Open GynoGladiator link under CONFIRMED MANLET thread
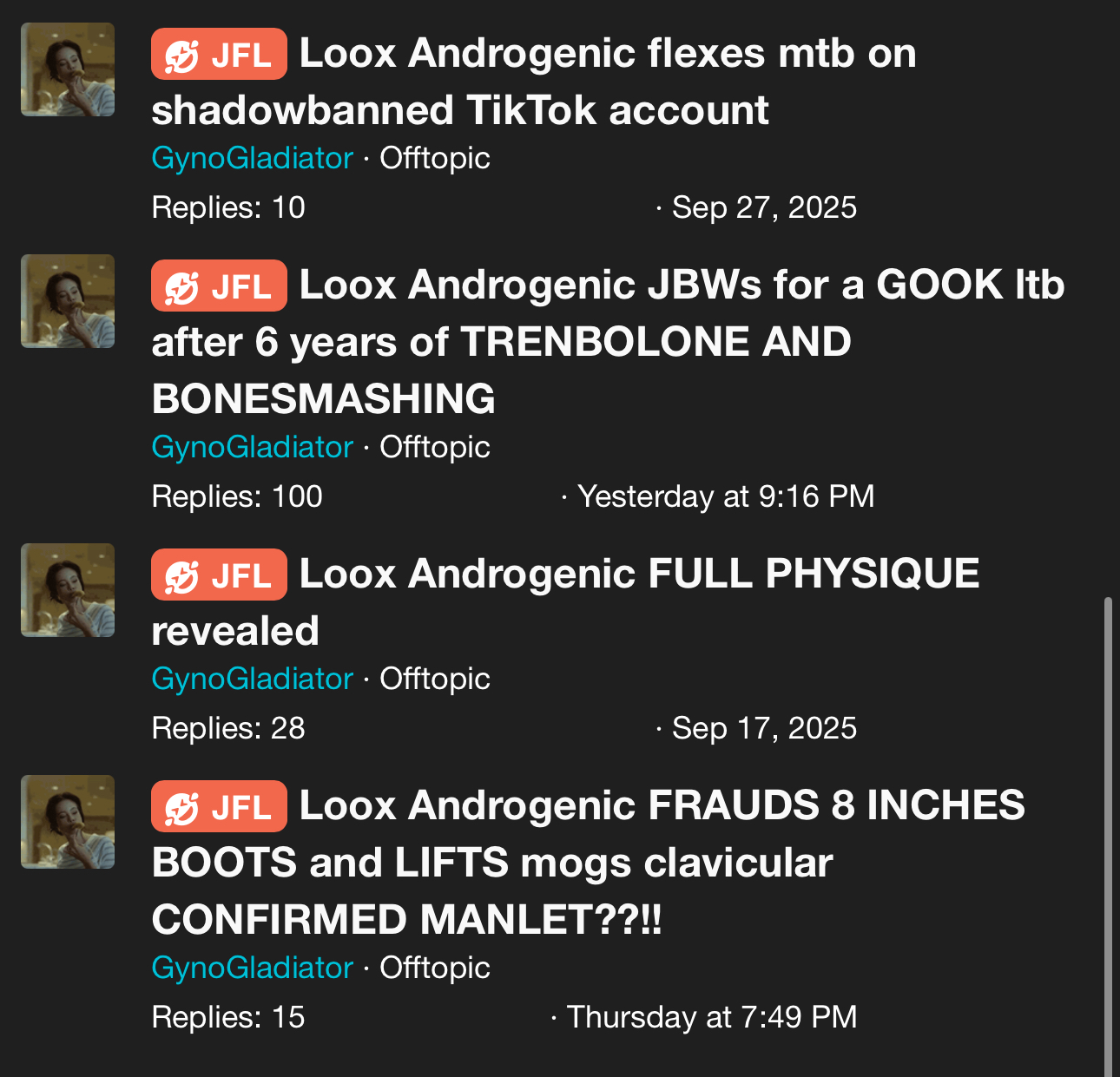The width and height of the screenshot is (1120, 1077). pyautogui.click(x=252, y=968)
